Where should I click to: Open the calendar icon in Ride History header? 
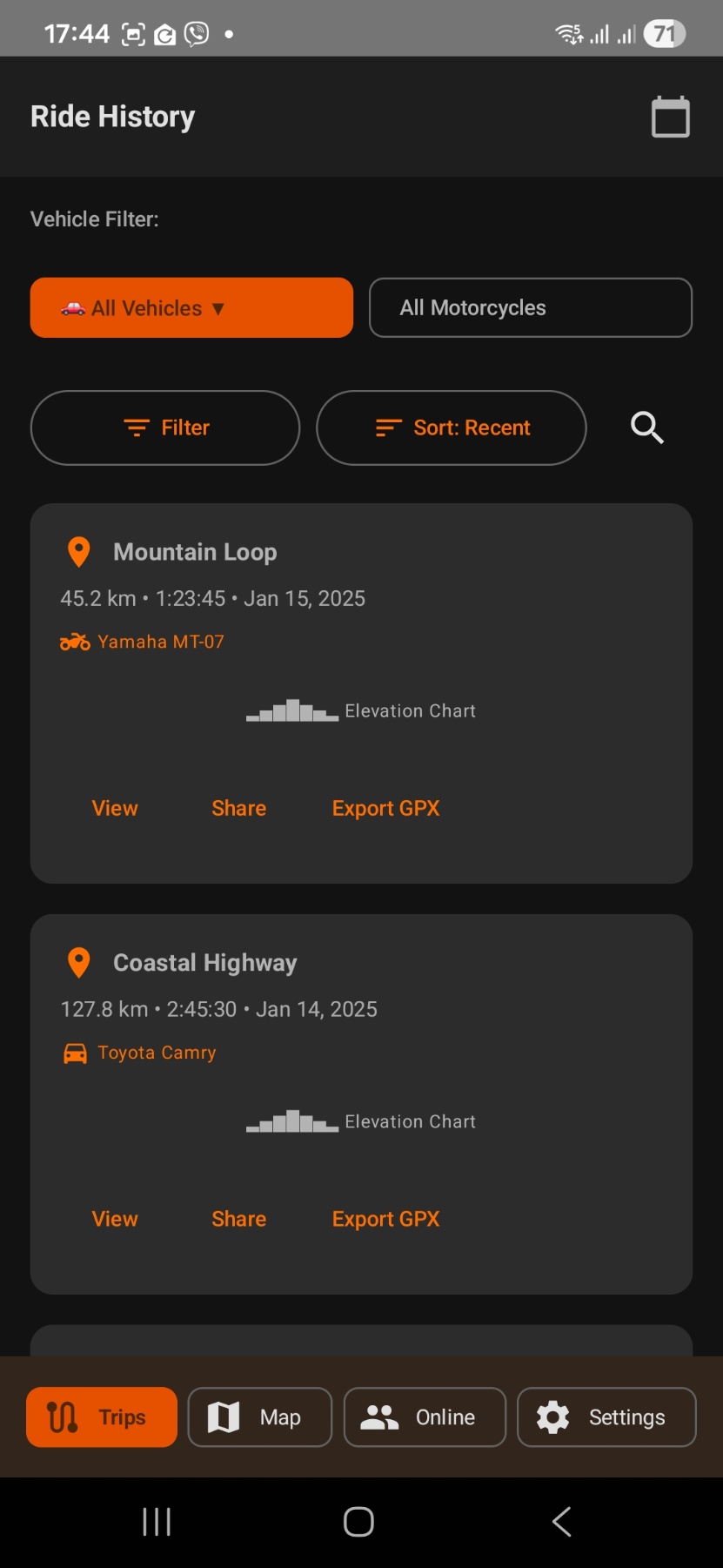pyautogui.click(x=669, y=115)
